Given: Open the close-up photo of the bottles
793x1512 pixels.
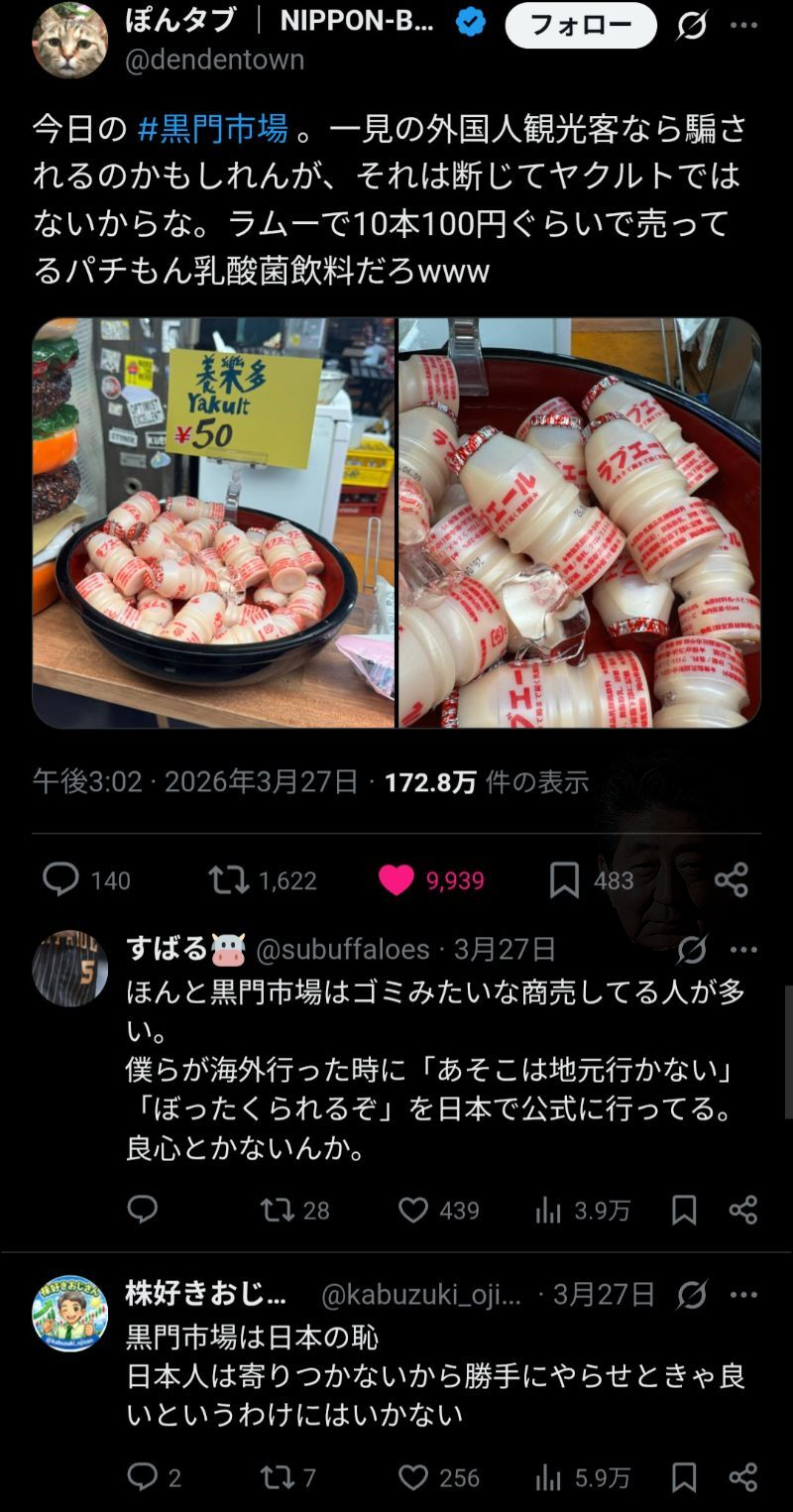Looking at the screenshot, I should click(579, 523).
